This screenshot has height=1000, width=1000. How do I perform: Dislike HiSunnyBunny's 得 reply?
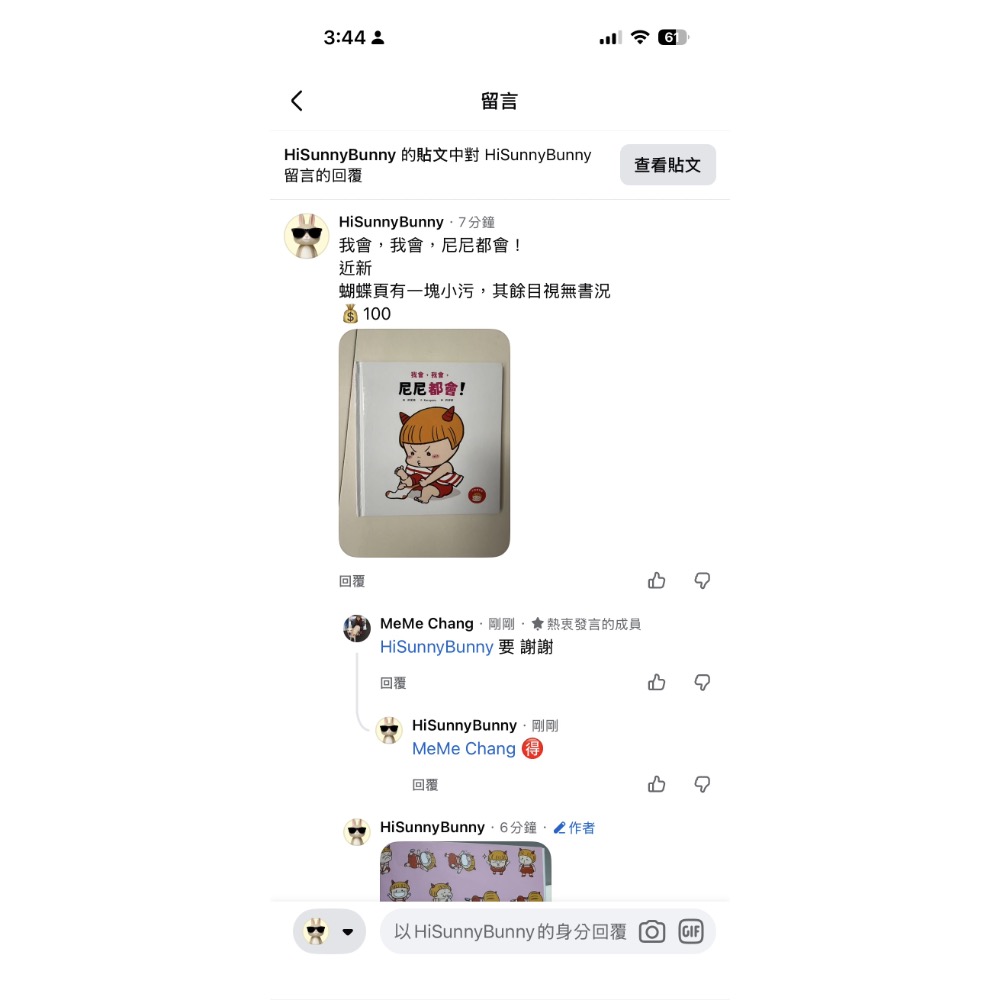tap(702, 784)
